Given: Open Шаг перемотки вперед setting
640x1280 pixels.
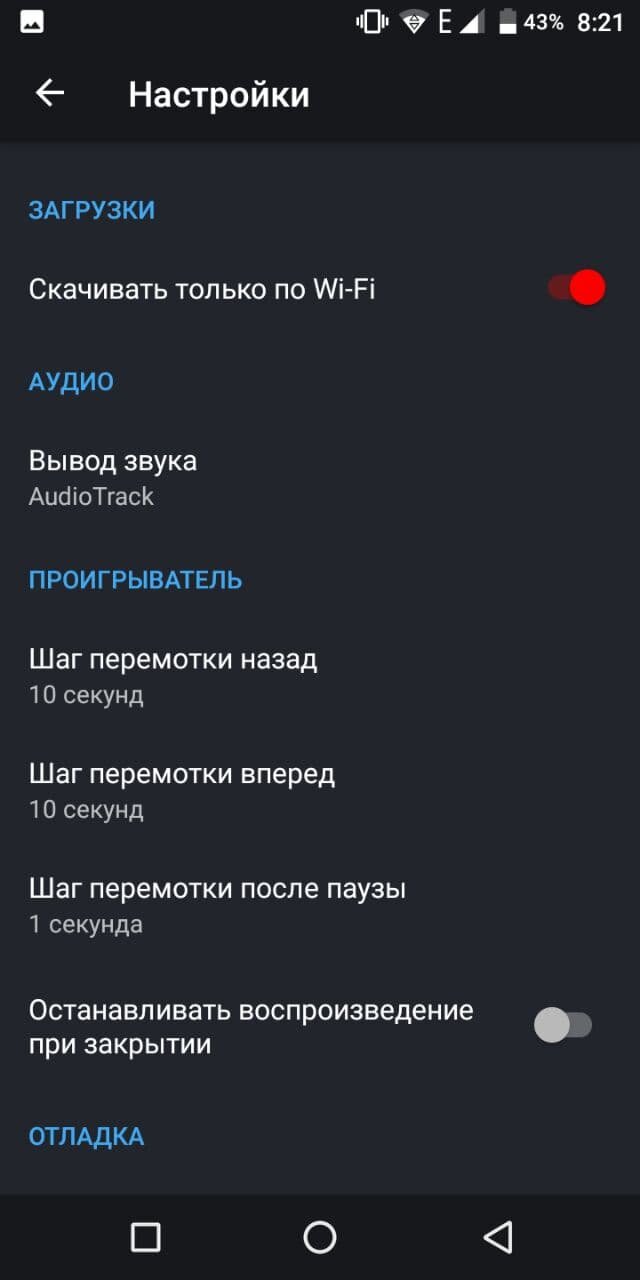Looking at the screenshot, I should click(x=320, y=791).
